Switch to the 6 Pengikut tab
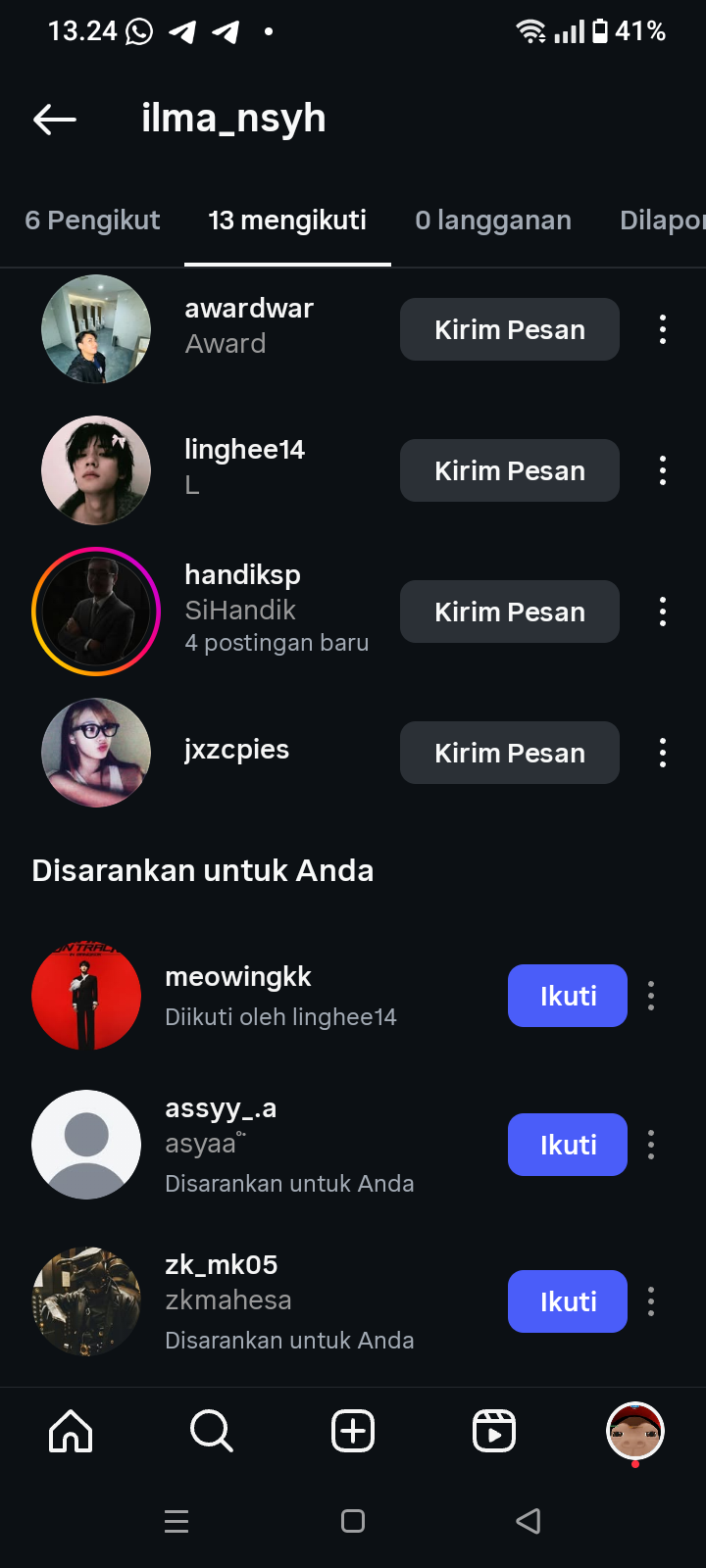The height and width of the screenshot is (1568, 706). coord(92,220)
